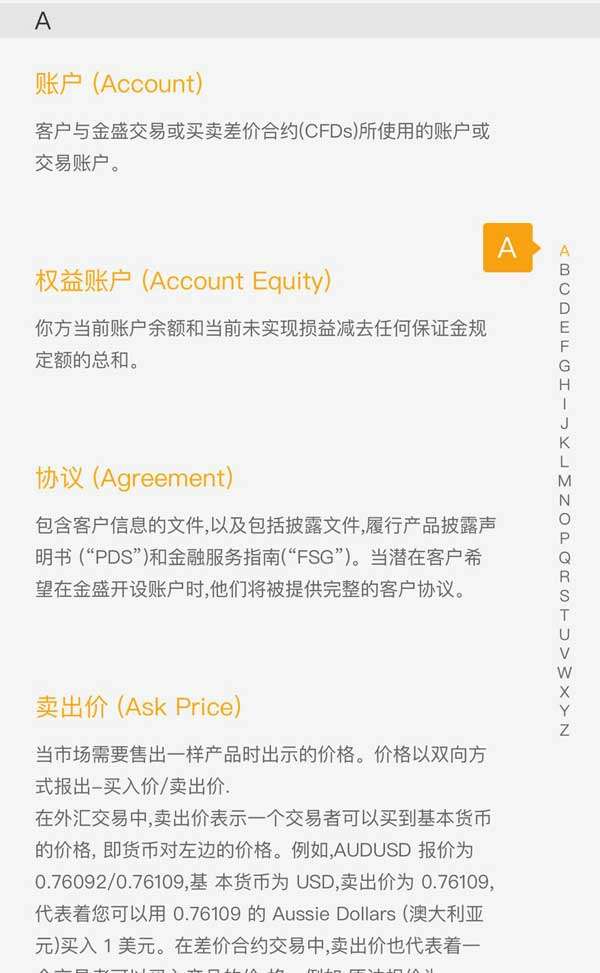This screenshot has height=973, width=600.
Task: Jump to glossary letter G
Action: click(564, 366)
